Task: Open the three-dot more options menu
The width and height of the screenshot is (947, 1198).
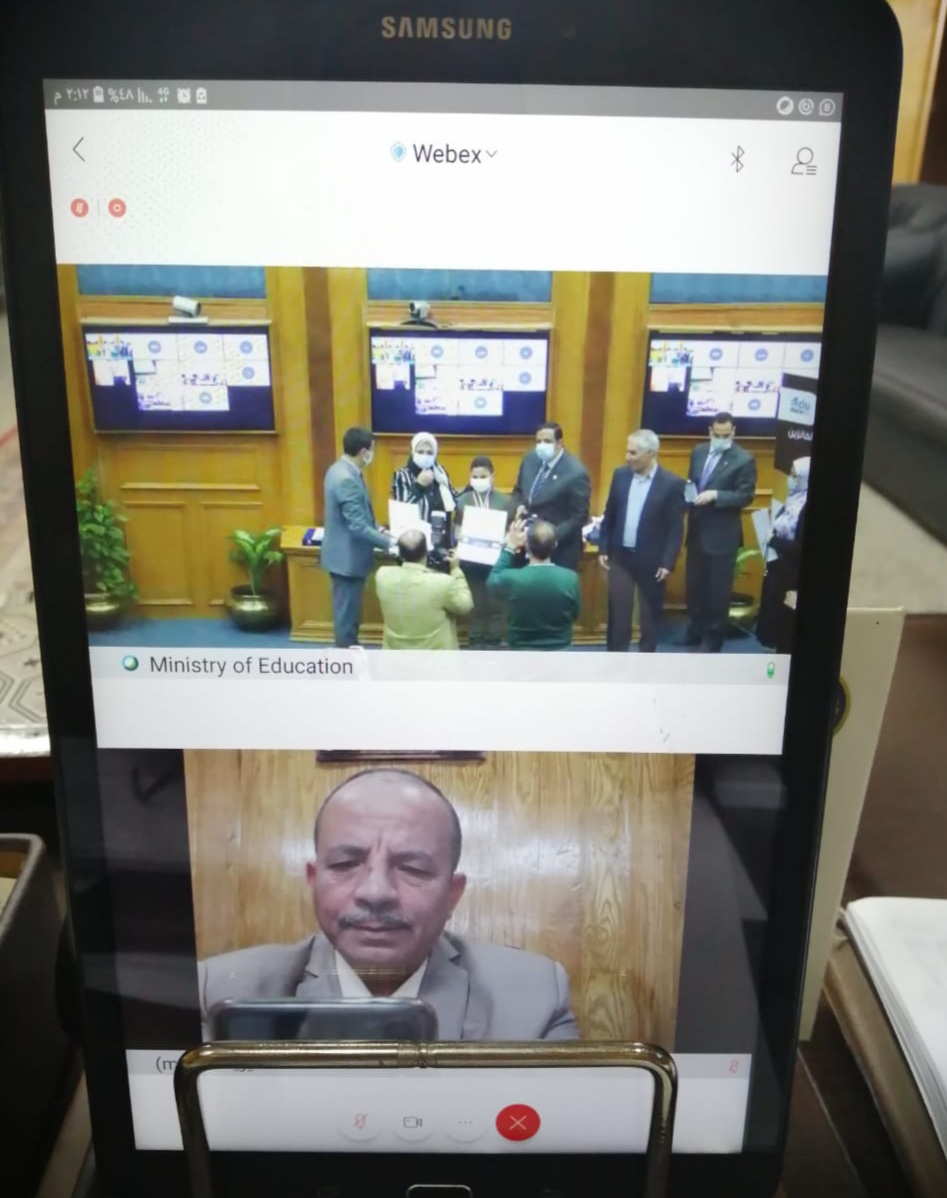Action: tap(465, 1122)
